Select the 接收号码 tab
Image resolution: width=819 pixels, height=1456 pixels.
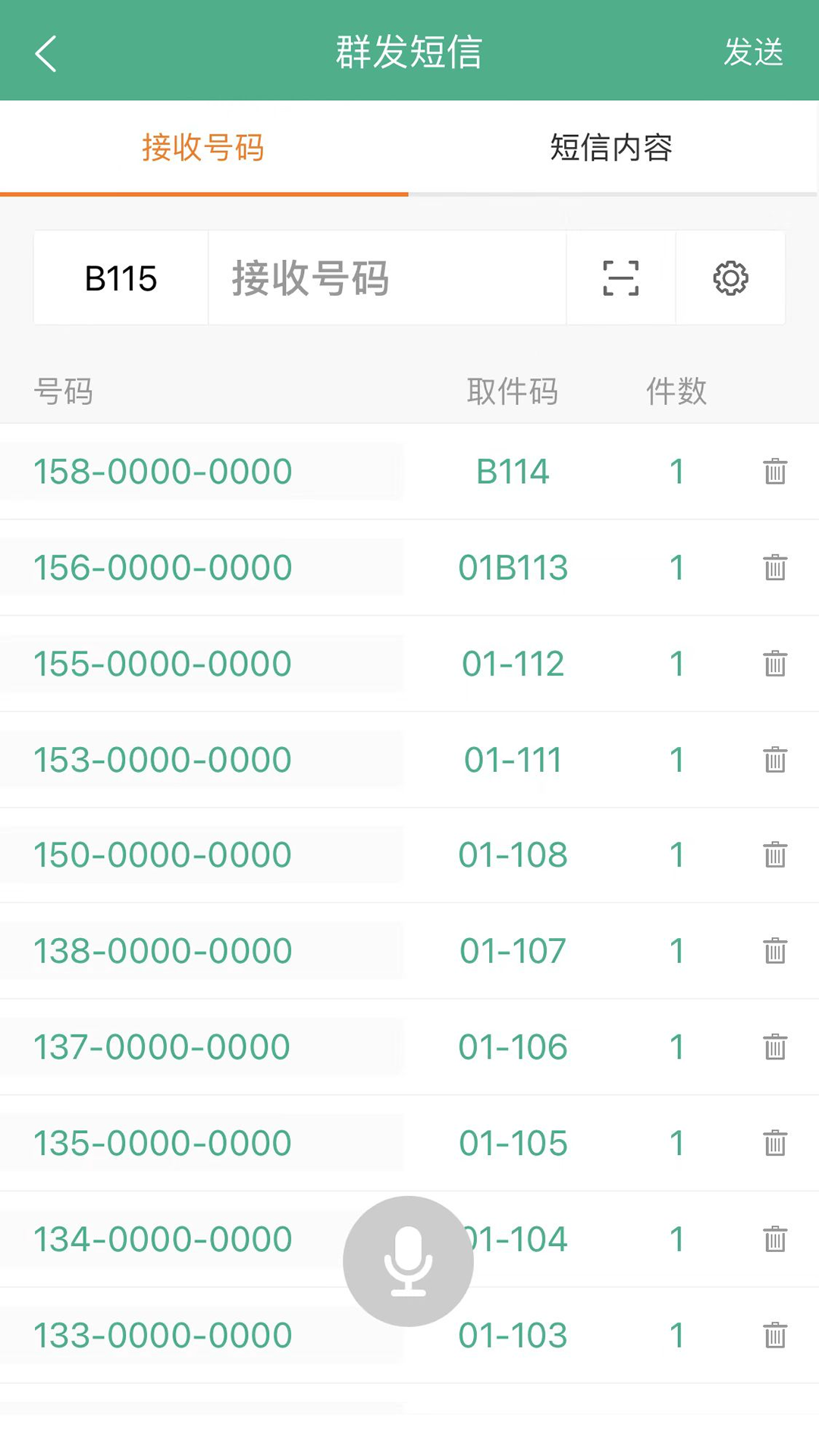[x=203, y=149]
